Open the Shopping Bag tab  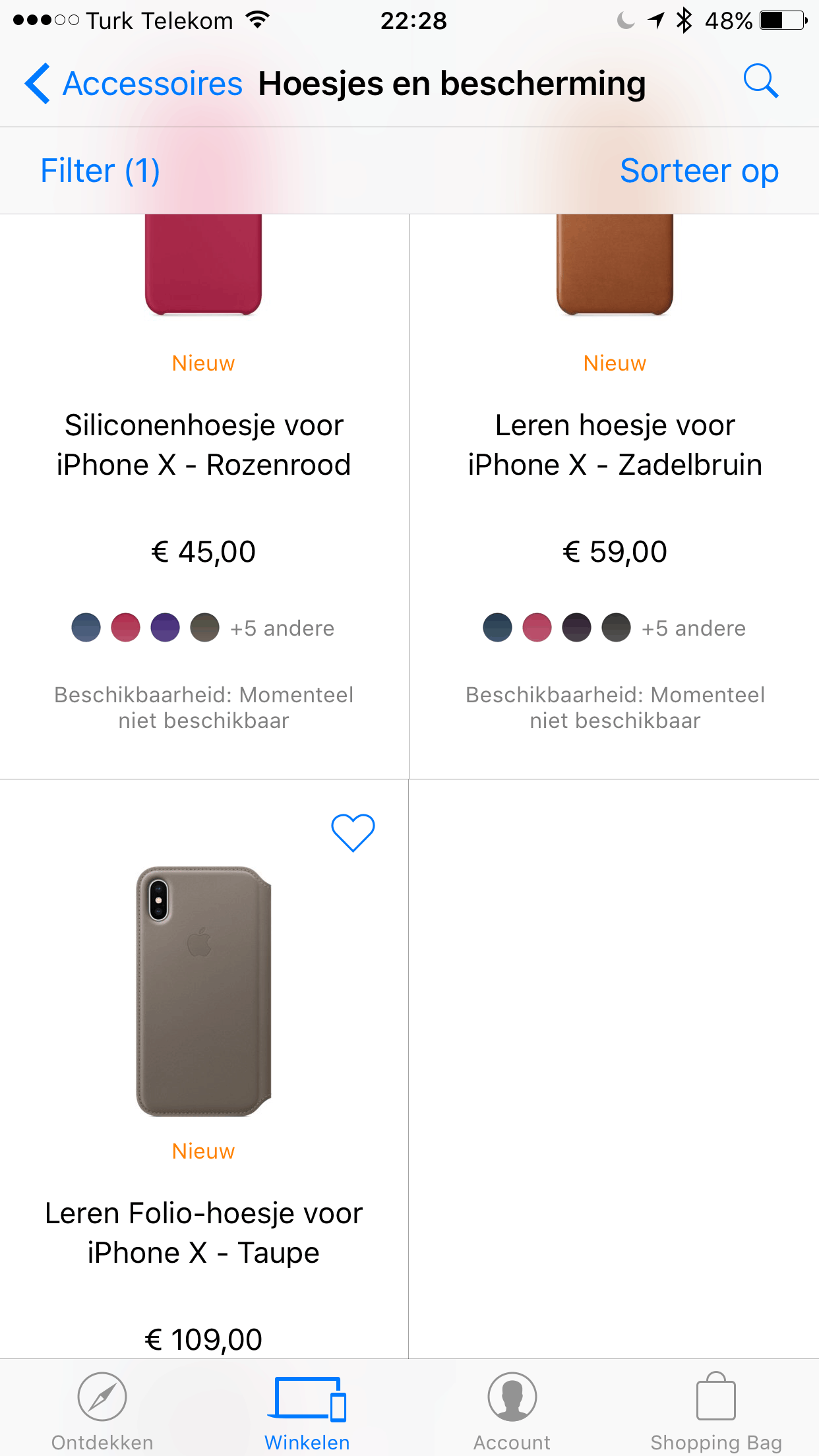pos(716,1408)
